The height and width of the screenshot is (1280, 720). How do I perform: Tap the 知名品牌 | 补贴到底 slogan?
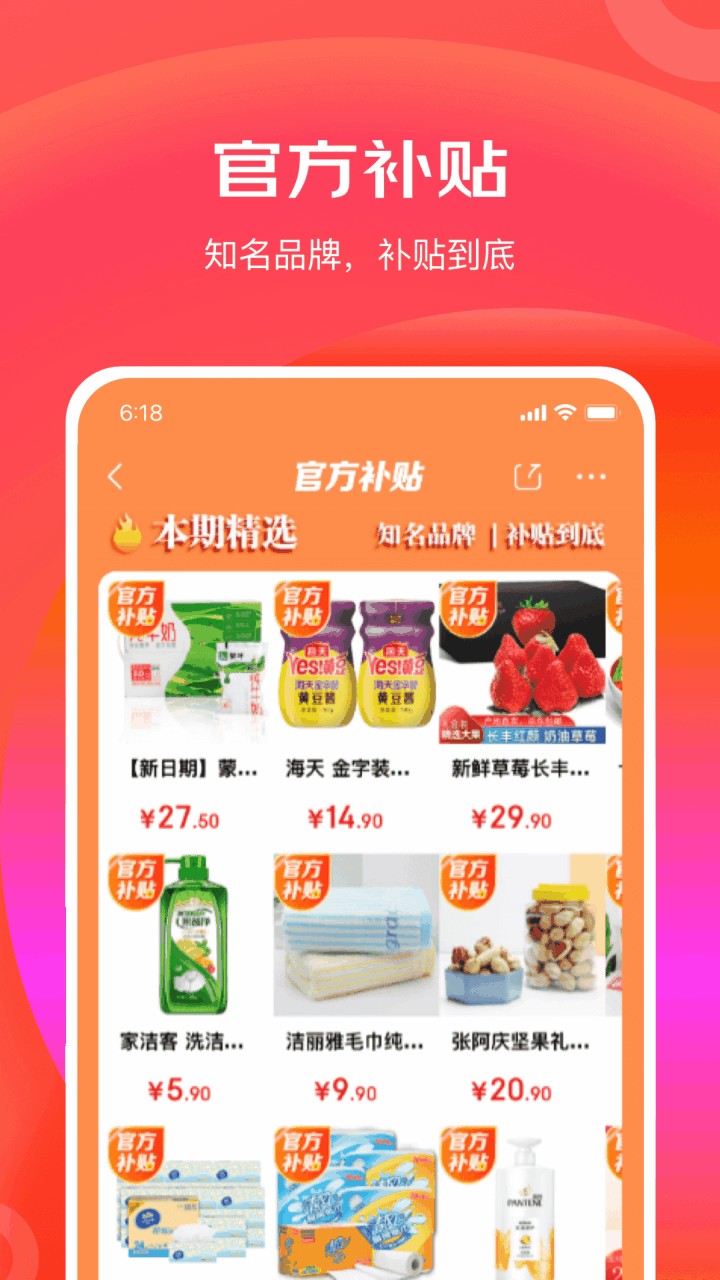point(494,534)
